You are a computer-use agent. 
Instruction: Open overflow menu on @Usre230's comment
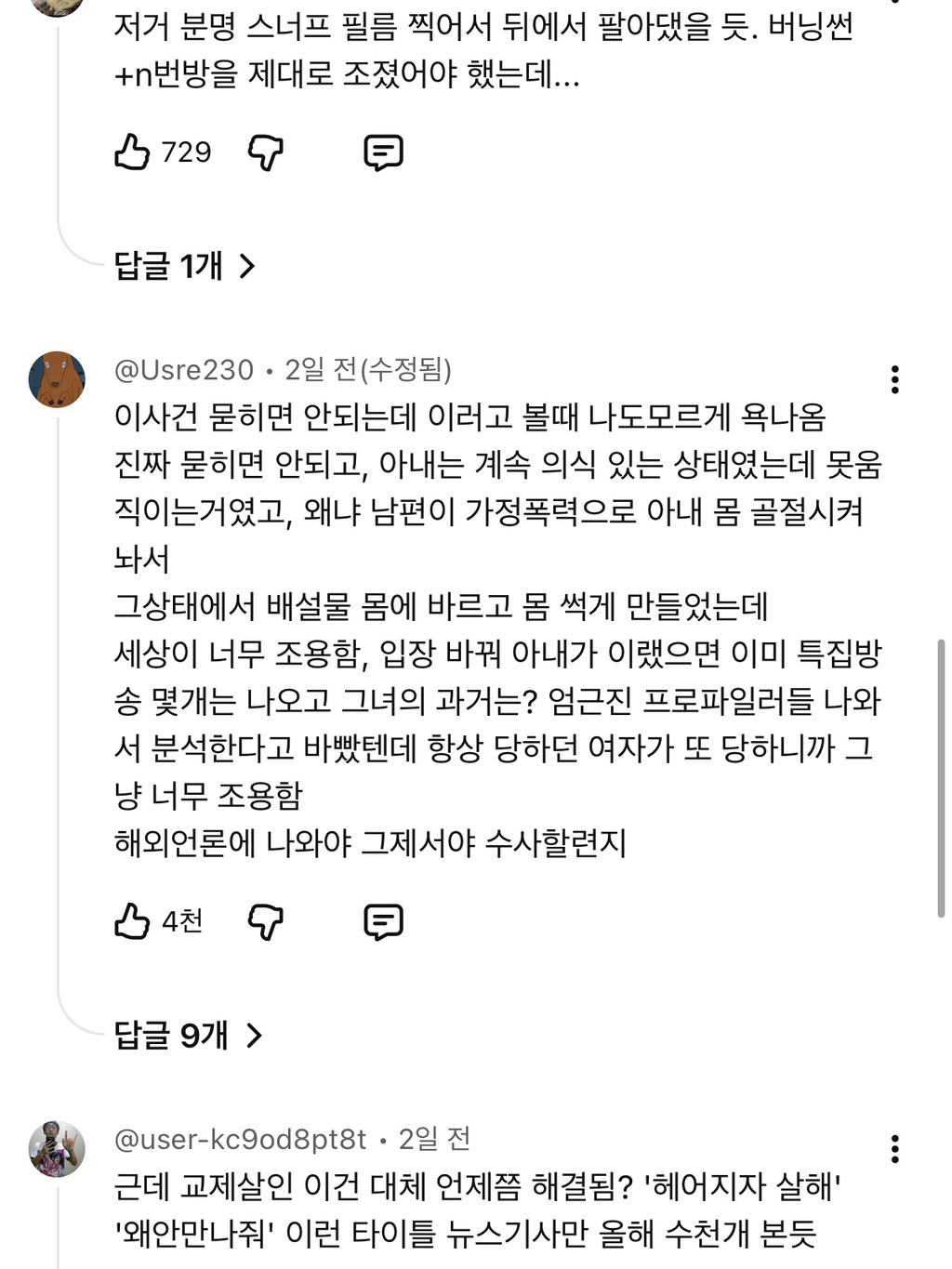point(894,379)
